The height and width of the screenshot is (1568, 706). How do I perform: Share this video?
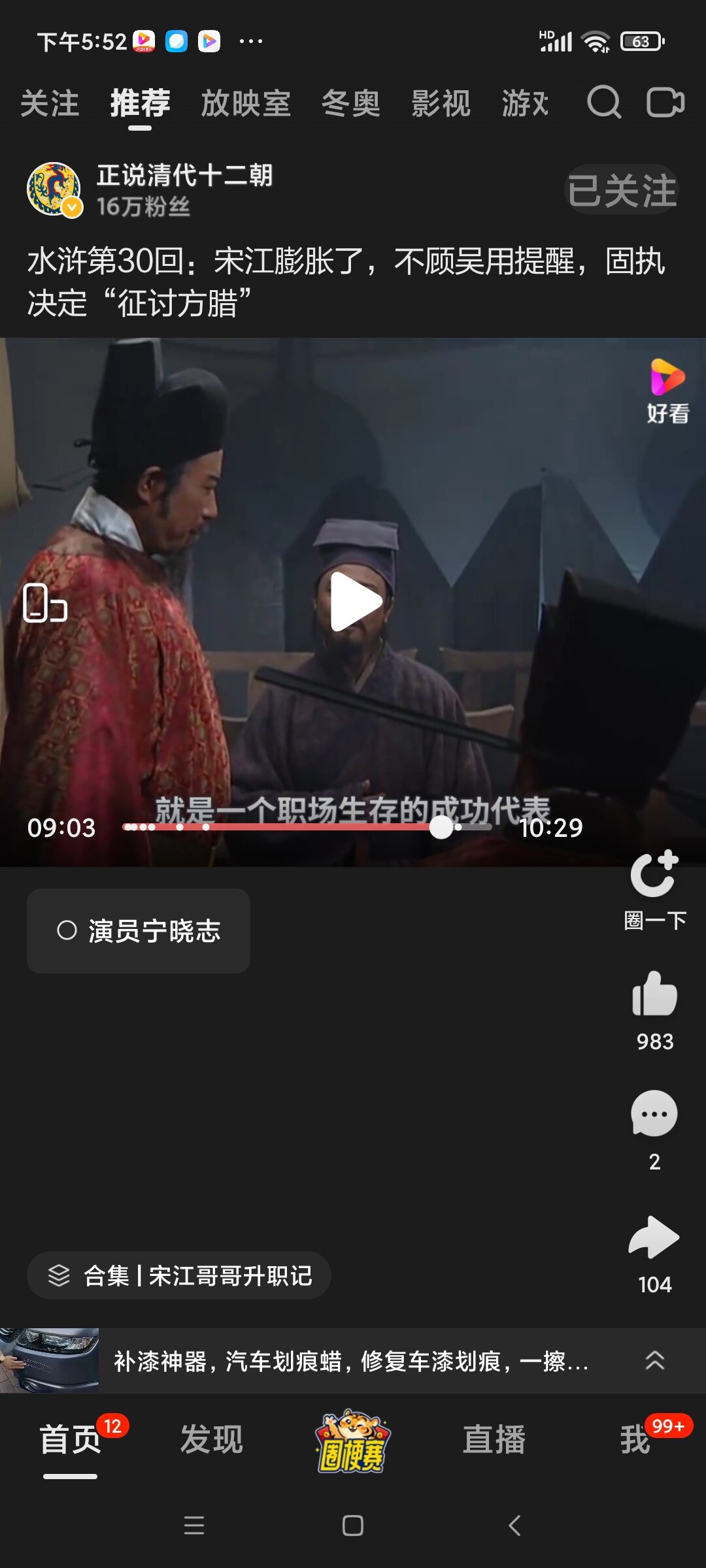(654, 1237)
